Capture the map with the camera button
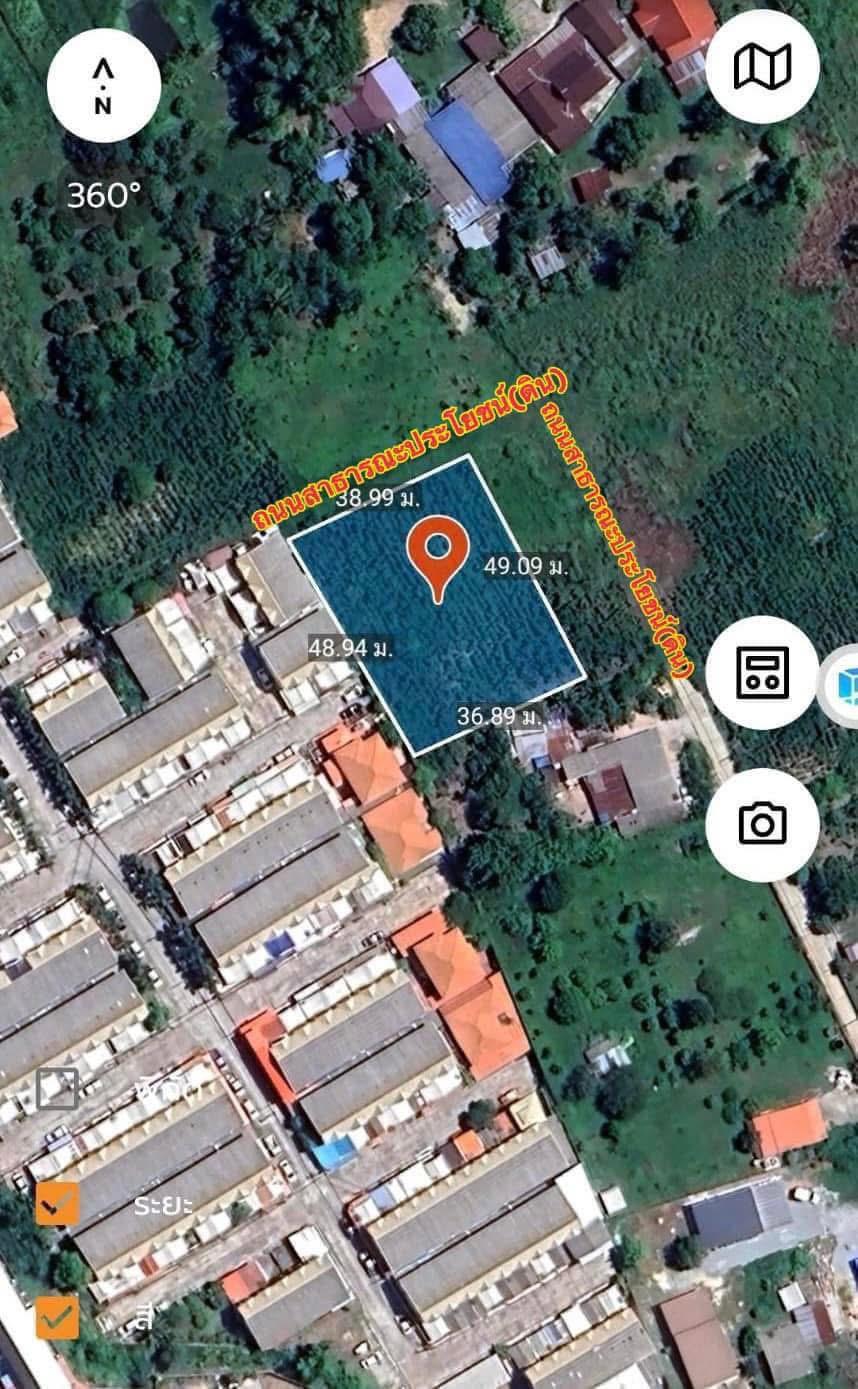The height and width of the screenshot is (1389, 858). tap(762, 825)
